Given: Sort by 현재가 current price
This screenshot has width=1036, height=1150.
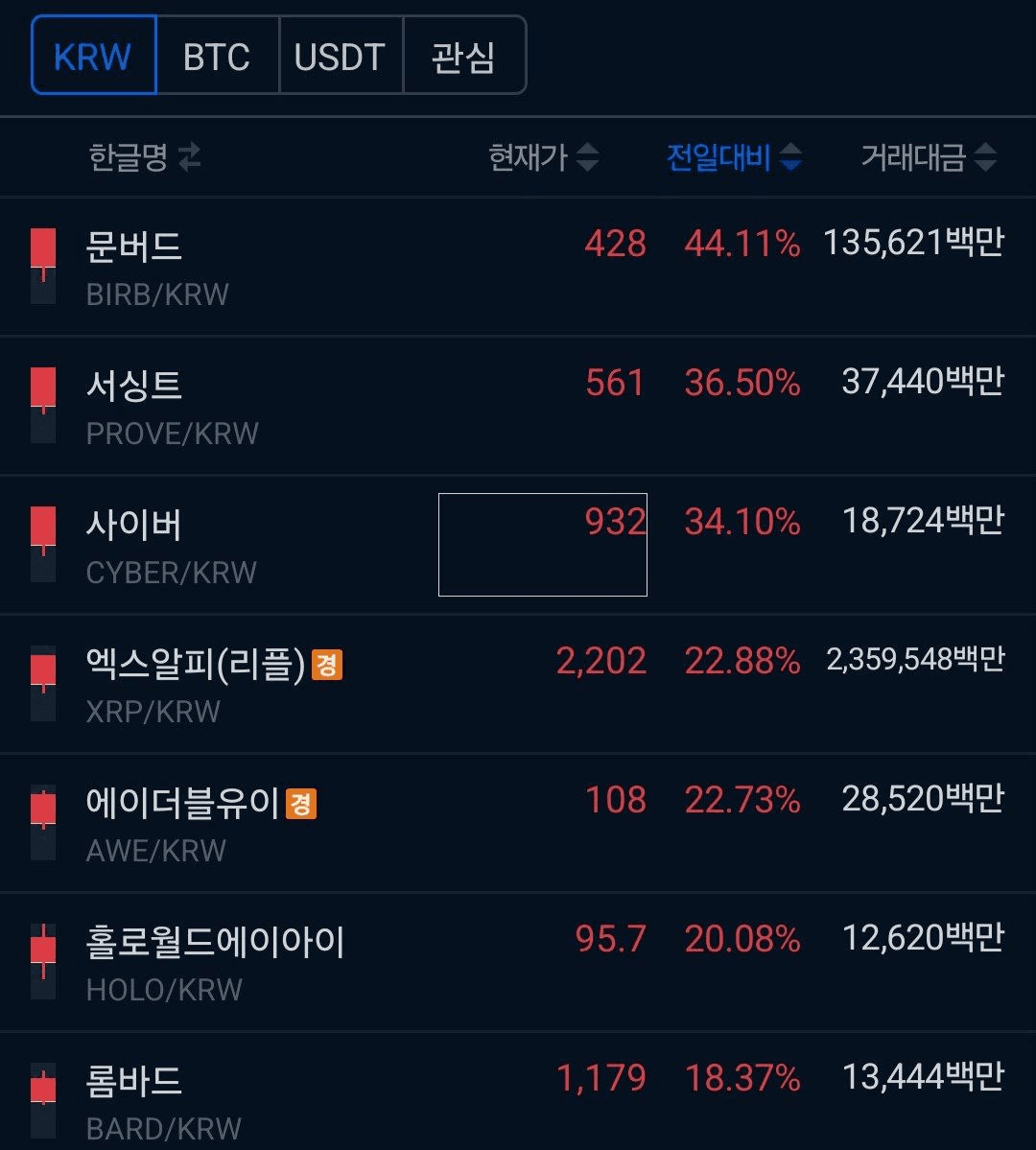Looking at the screenshot, I should pyautogui.click(x=543, y=156).
